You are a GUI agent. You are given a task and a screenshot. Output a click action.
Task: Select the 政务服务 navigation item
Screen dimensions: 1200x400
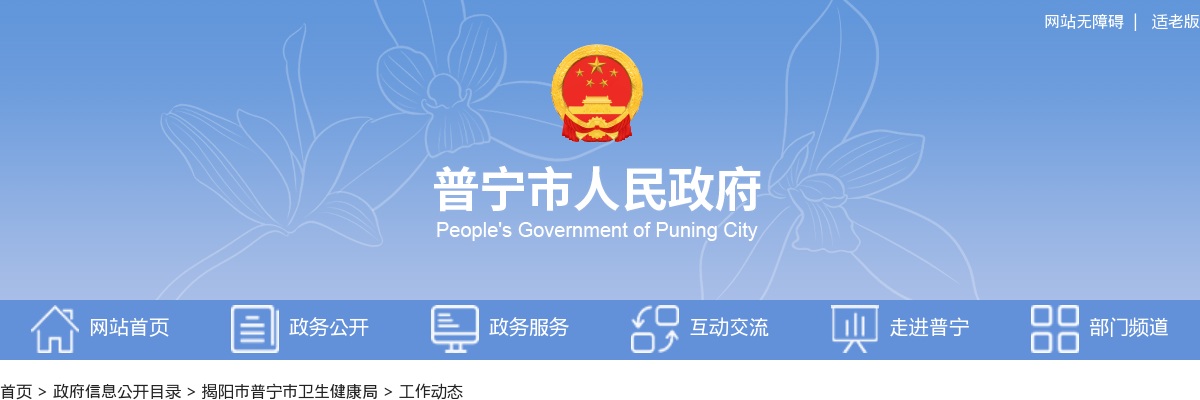click(500, 328)
